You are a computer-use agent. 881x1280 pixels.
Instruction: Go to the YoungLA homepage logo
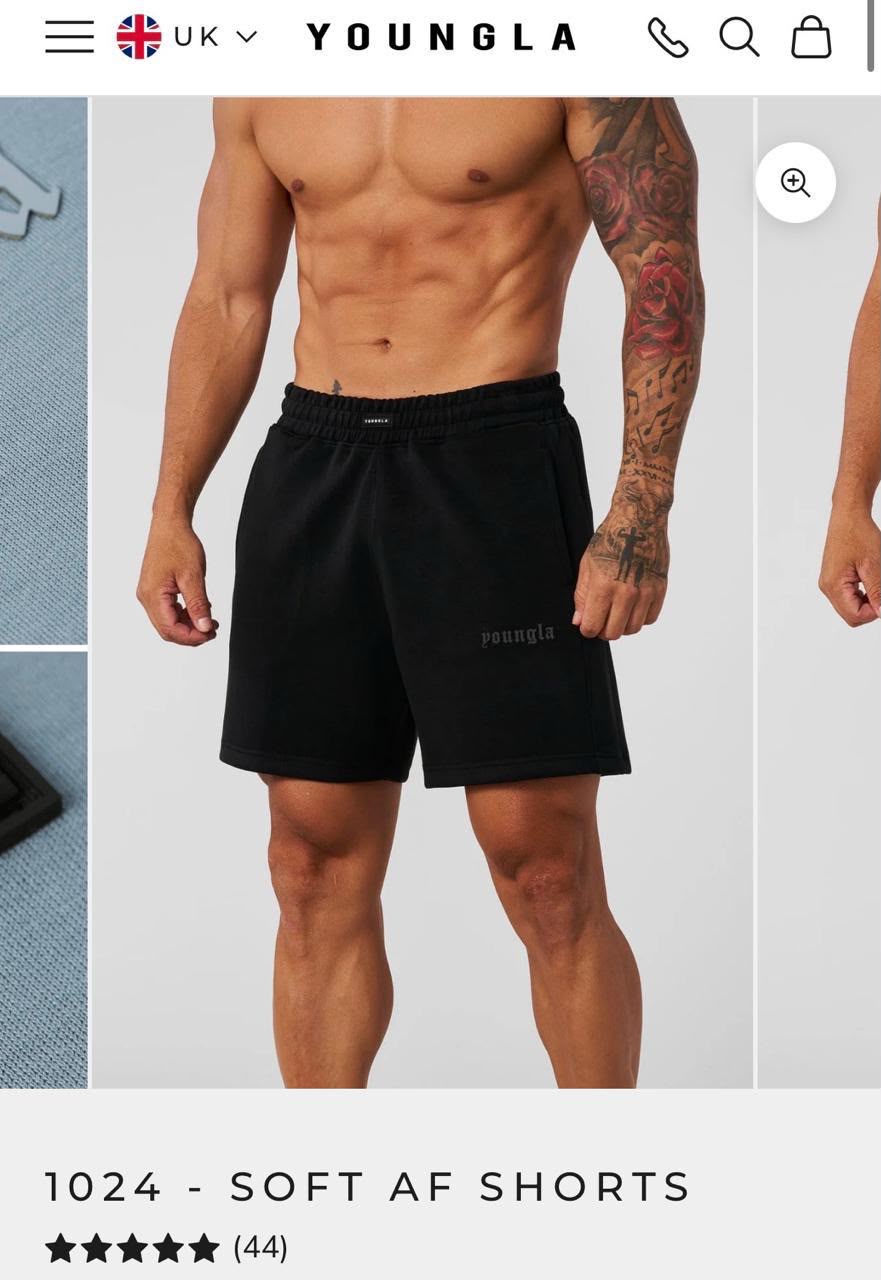(x=441, y=37)
